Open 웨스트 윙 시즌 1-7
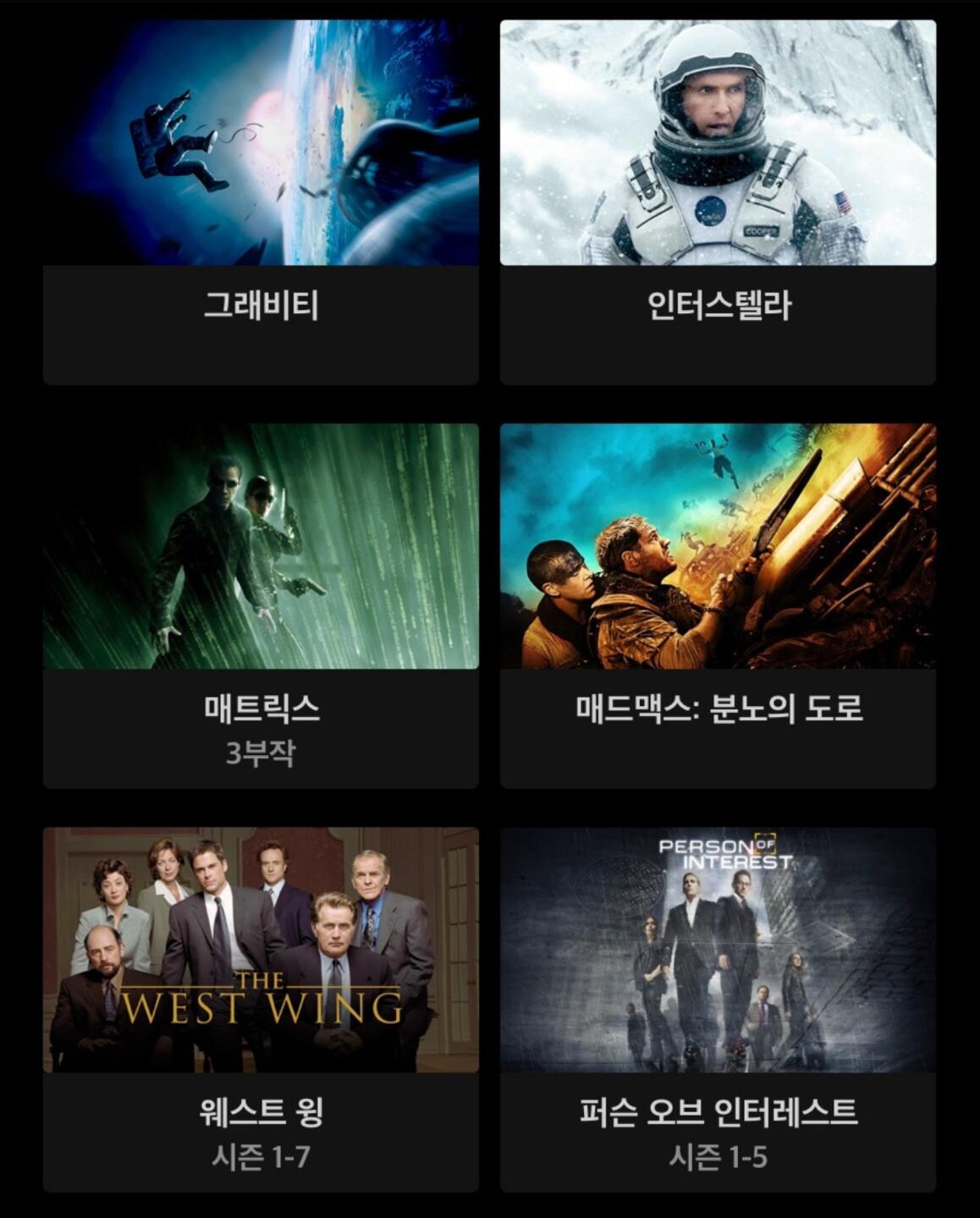The height and width of the screenshot is (1218, 980). (x=261, y=1009)
